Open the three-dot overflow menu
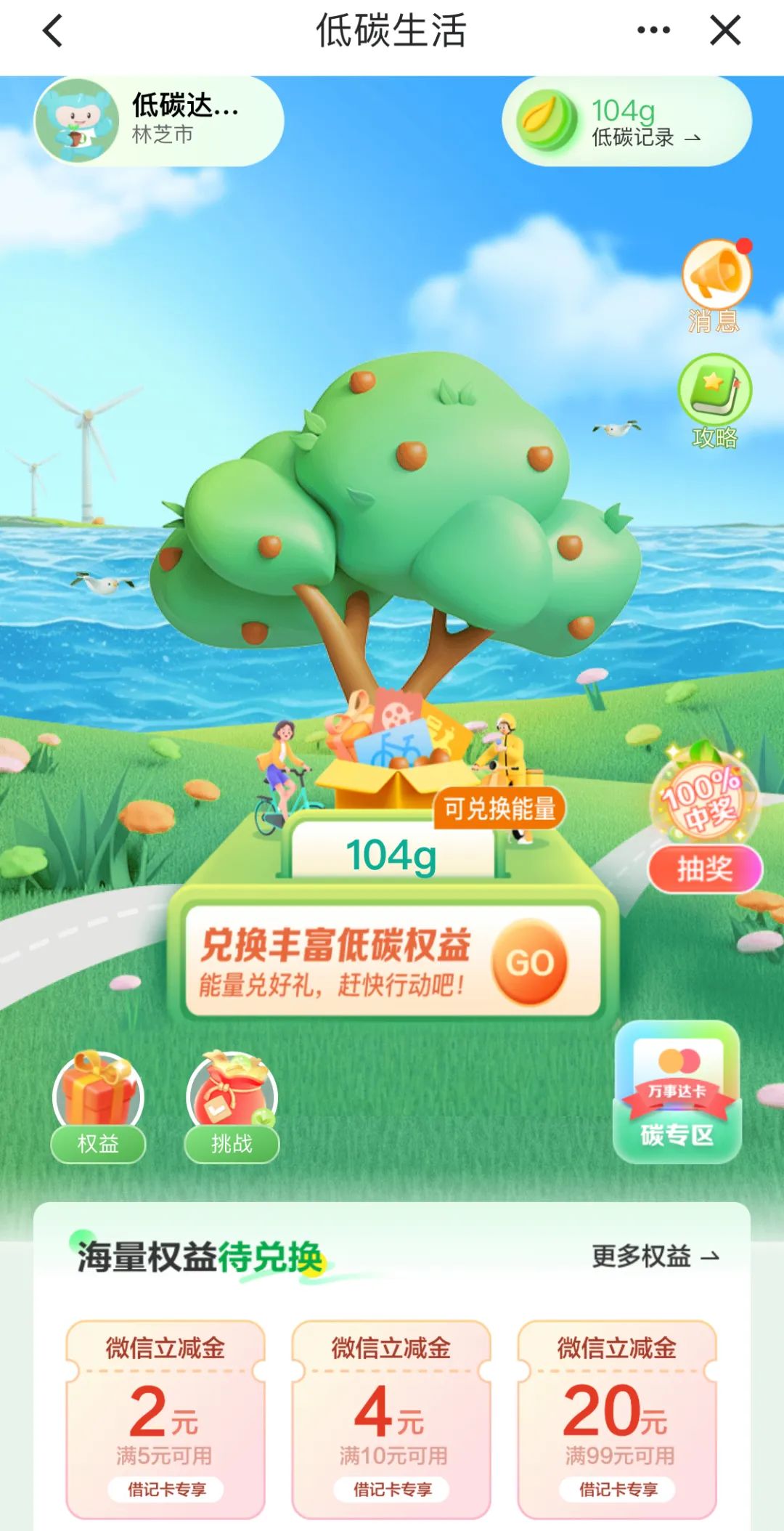This screenshot has width=784, height=1531. [653, 31]
